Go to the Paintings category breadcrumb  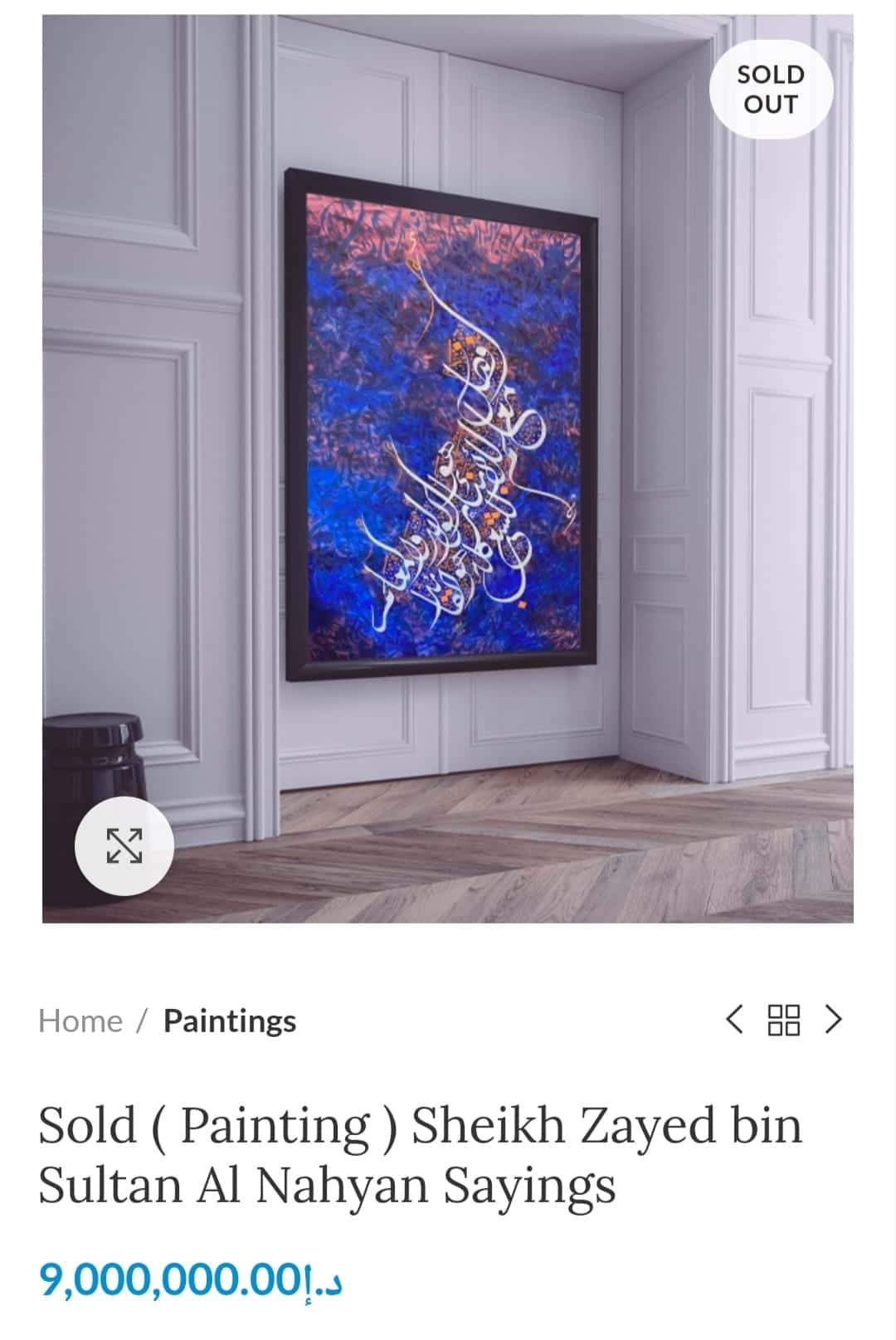click(x=229, y=1021)
